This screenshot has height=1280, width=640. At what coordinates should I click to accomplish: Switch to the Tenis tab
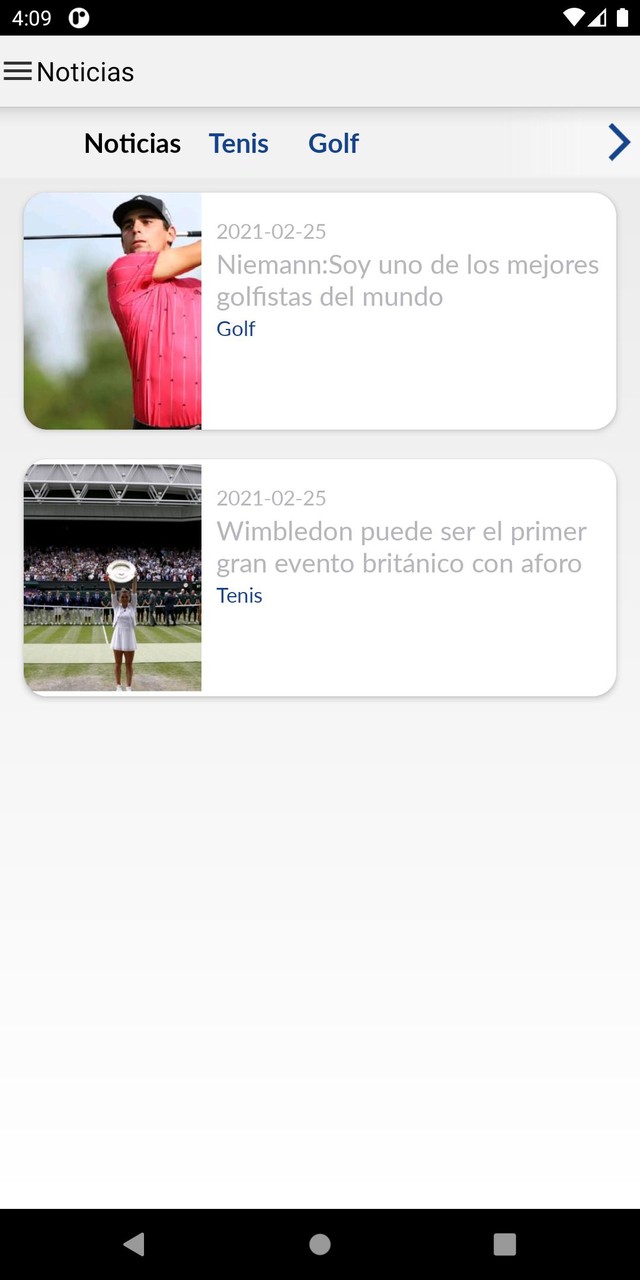tap(239, 144)
